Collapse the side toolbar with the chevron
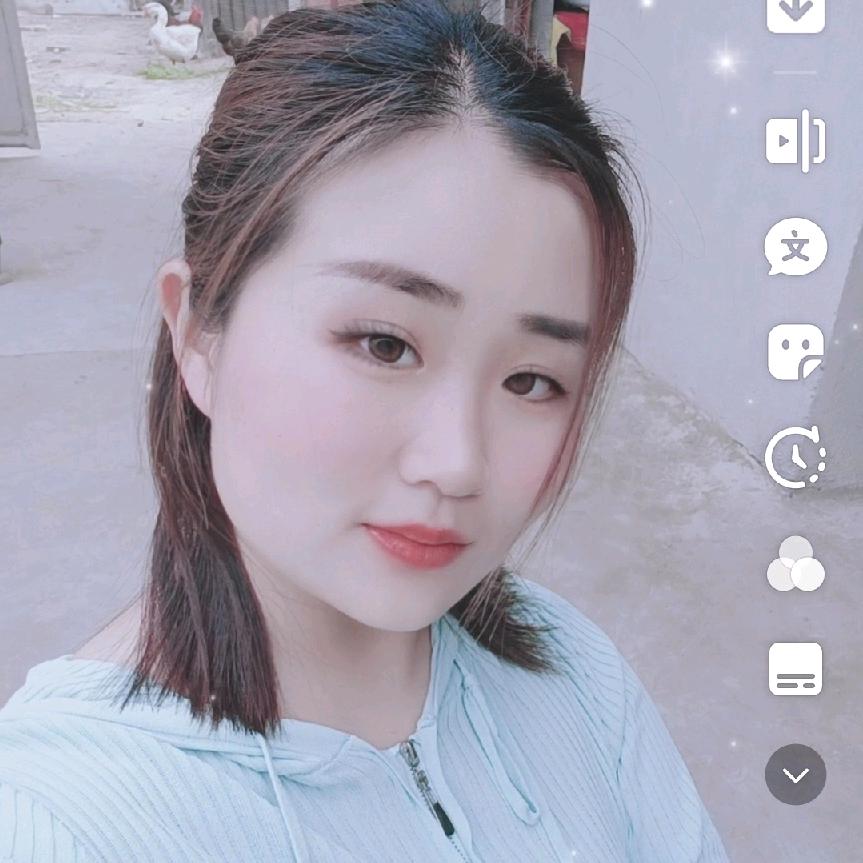863x863 pixels. click(x=796, y=775)
